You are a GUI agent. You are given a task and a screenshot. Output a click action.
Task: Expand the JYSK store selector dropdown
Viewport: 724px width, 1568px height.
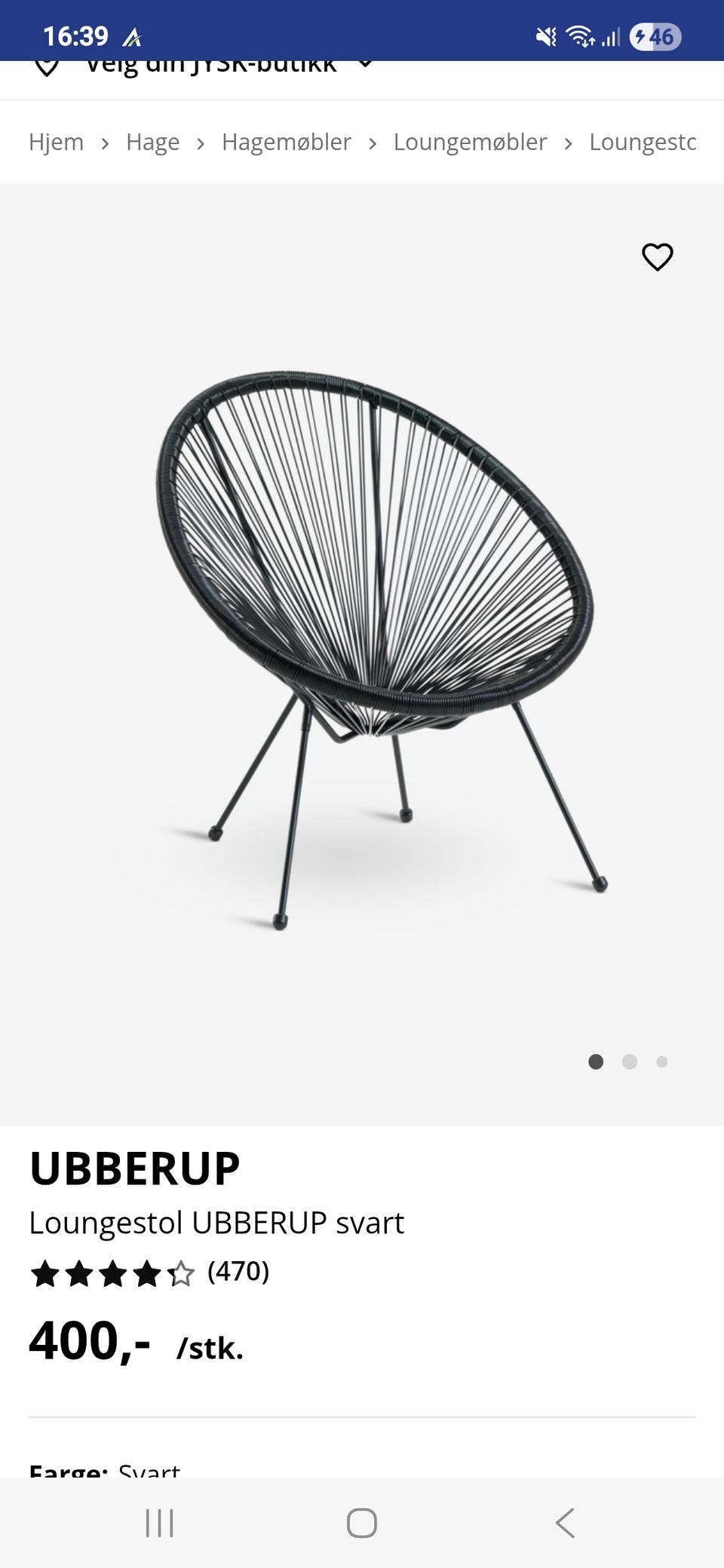[x=364, y=65]
